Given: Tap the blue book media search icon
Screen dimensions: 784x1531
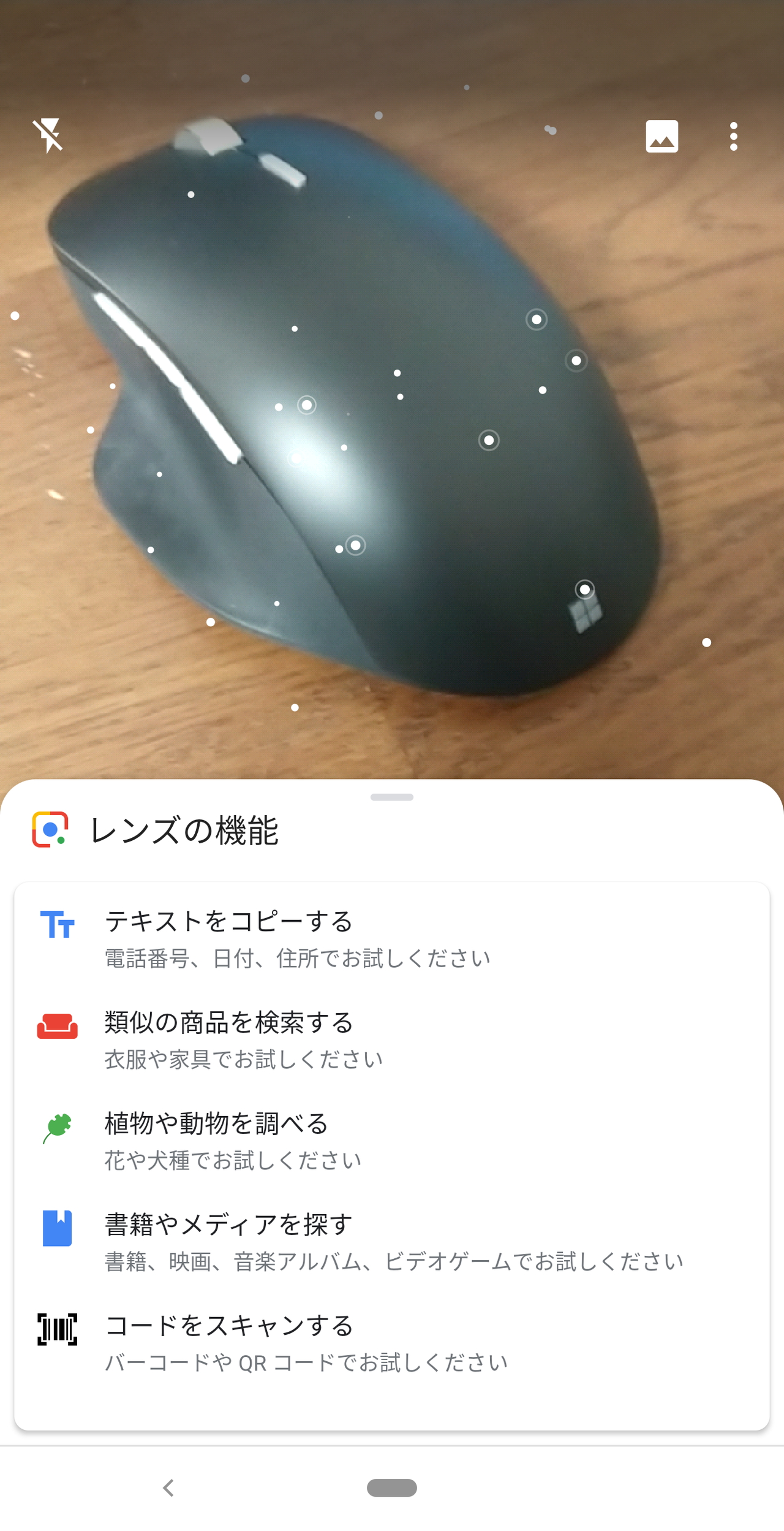Looking at the screenshot, I should (x=58, y=1226).
